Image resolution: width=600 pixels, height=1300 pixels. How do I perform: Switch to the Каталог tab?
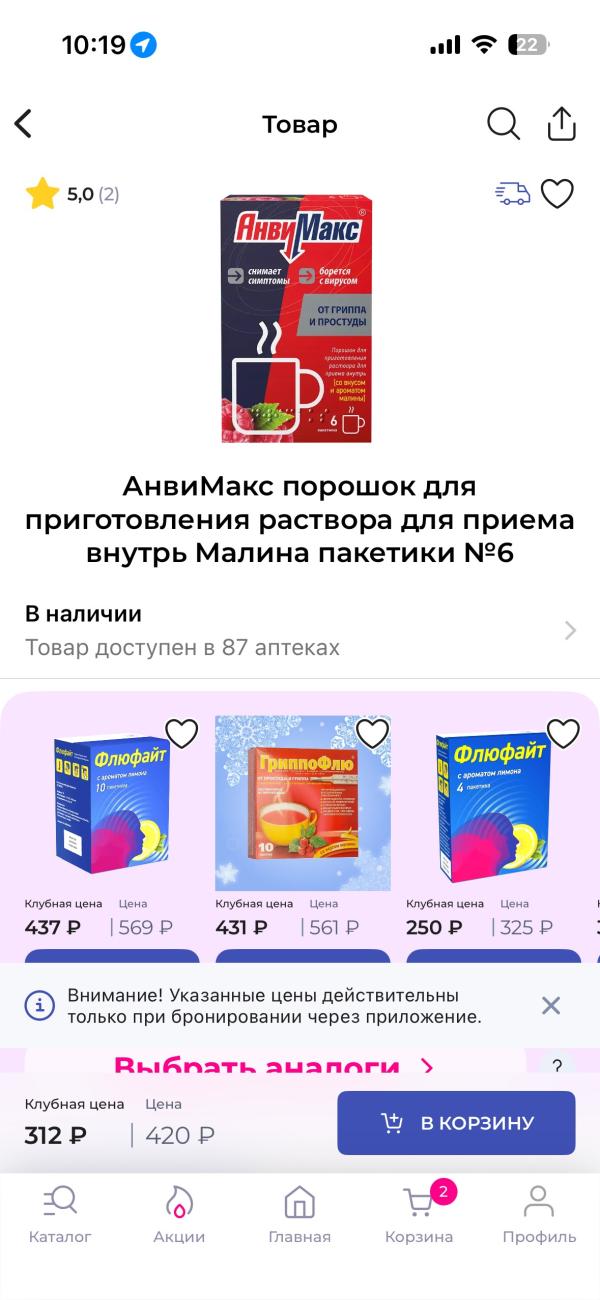point(60,1214)
